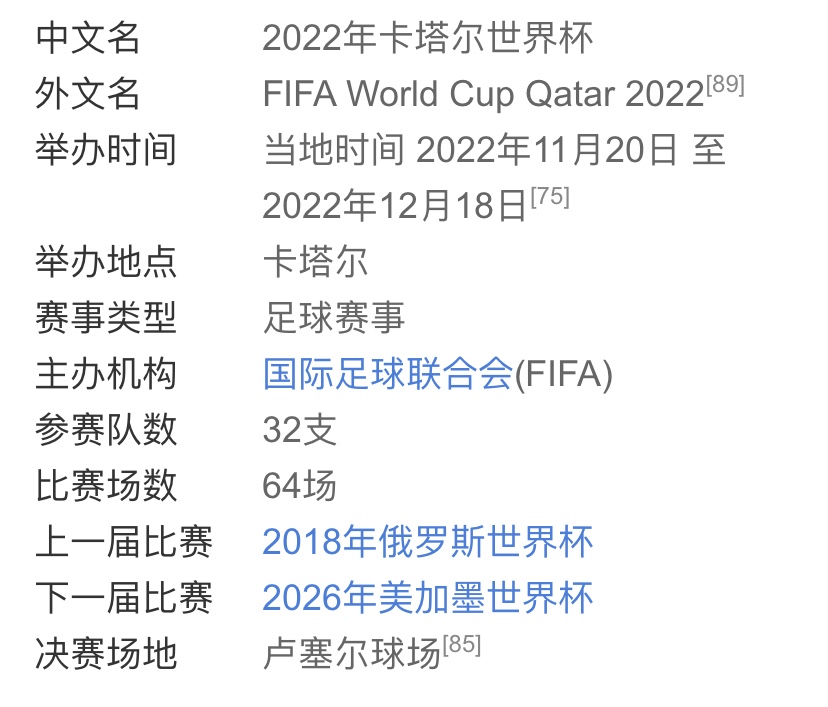This screenshot has height=707, width=828.
Task: Open 2018年俄罗斯世界杯 link
Action: point(427,542)
